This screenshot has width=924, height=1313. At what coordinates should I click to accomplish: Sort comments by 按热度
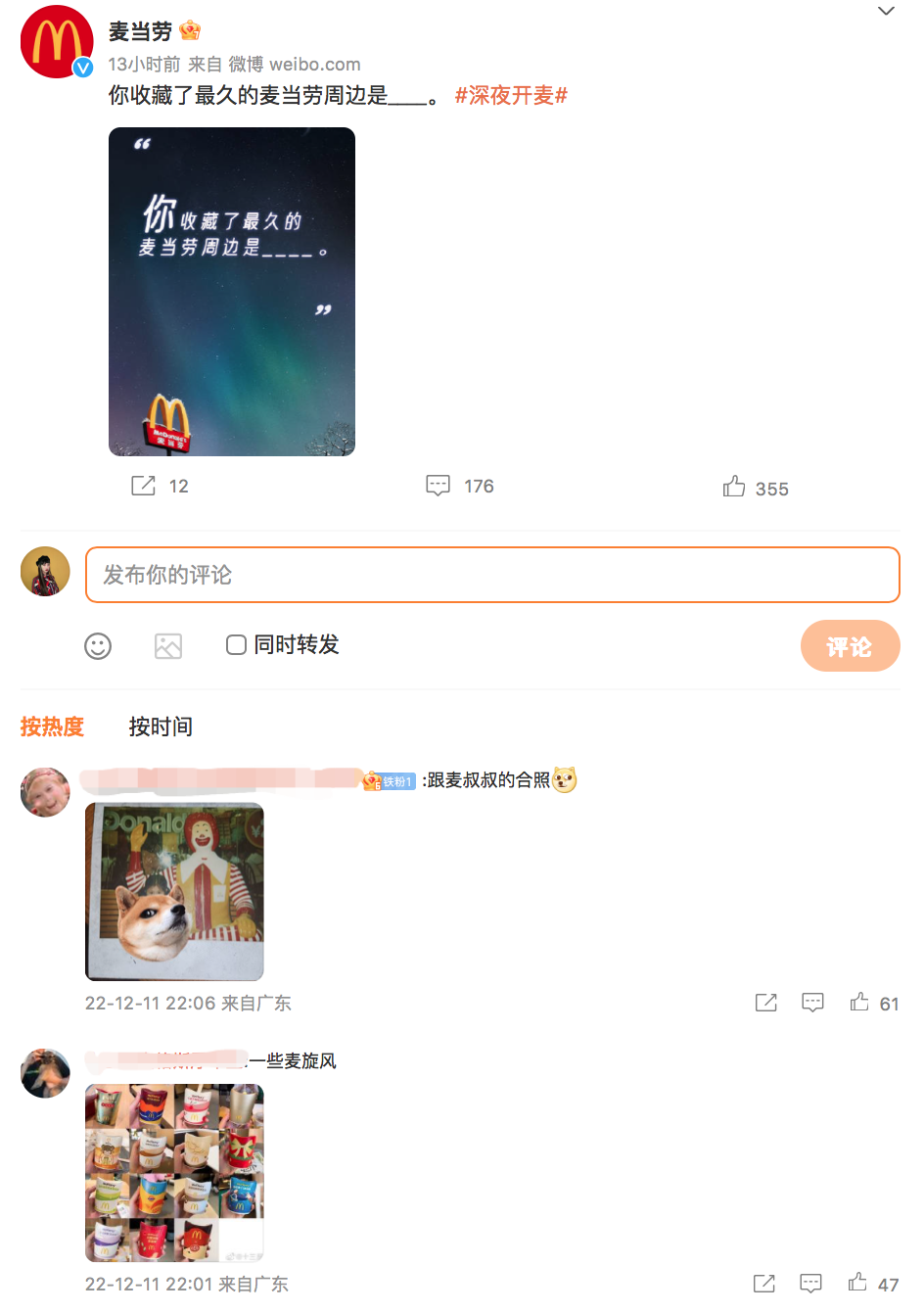52,727
